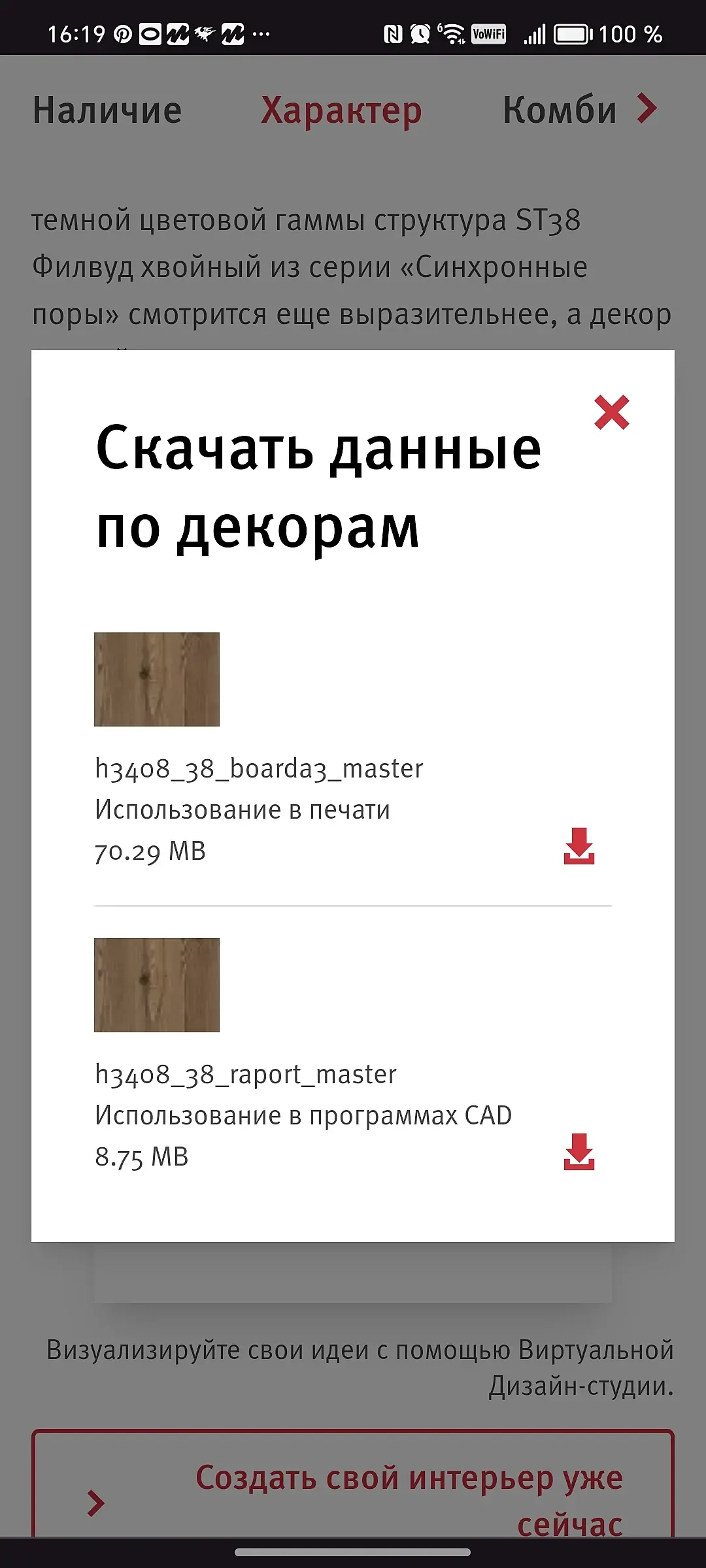The height and width of the screenshot is (1568, 706).
Task: Select the Характер tab
Action: click(x=341, y=110)
